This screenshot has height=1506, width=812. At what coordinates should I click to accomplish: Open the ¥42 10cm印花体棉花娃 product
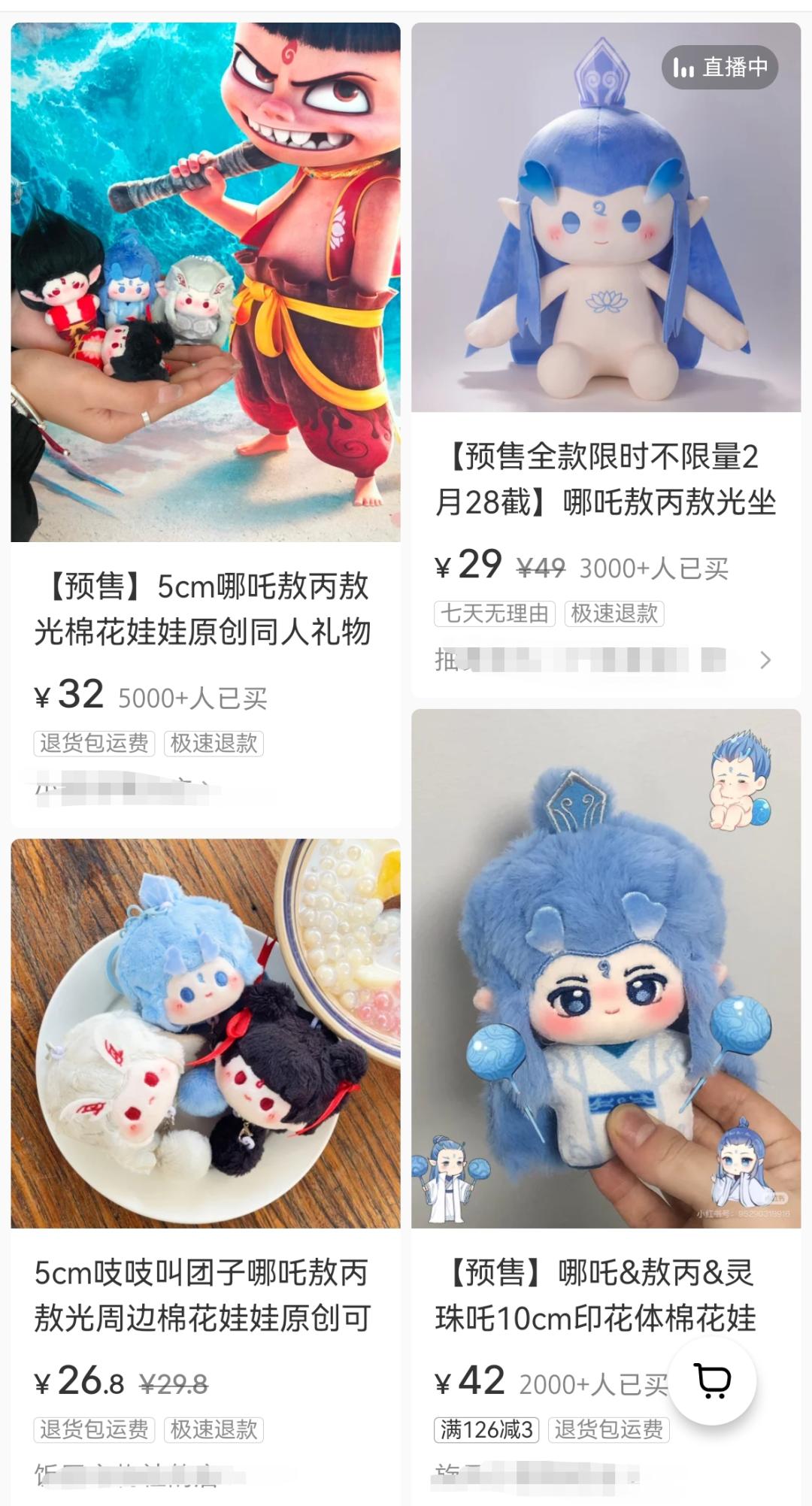605,968
